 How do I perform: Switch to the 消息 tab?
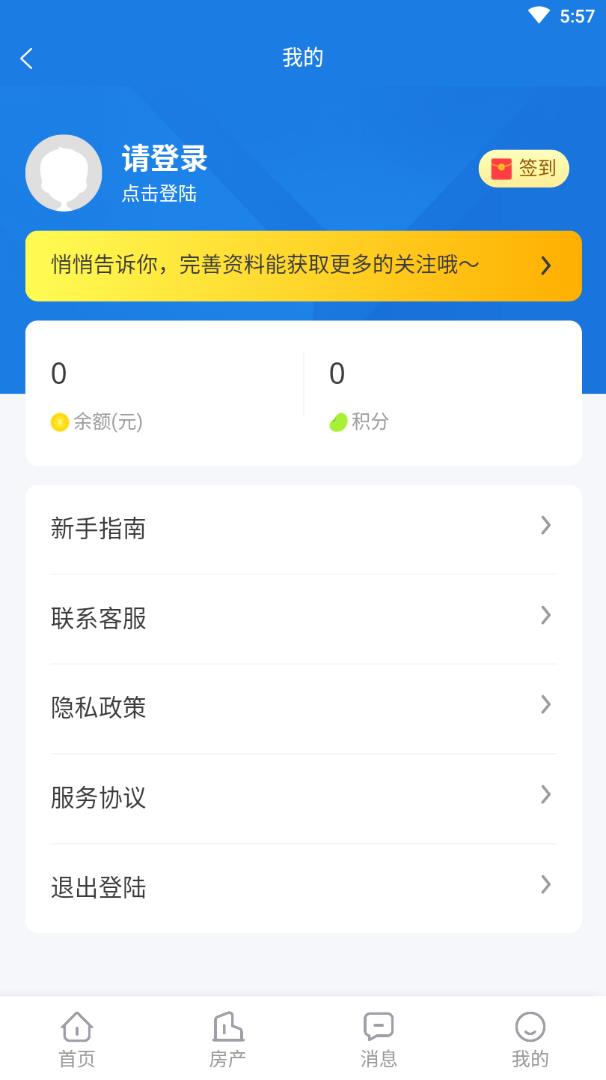click(x=379, y=1039)
